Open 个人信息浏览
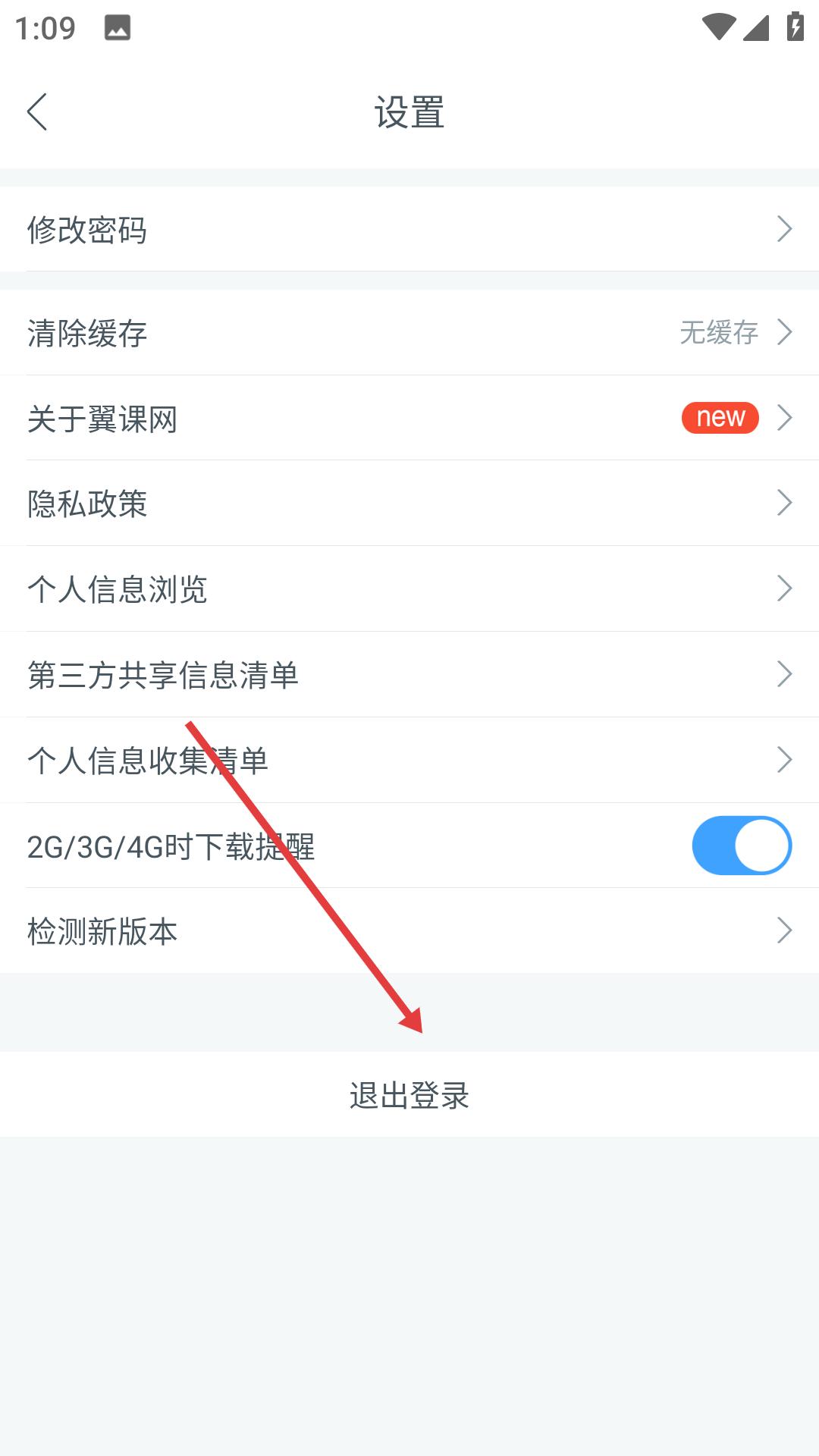Screen dimensions: 819x1456 coord(409,588)
